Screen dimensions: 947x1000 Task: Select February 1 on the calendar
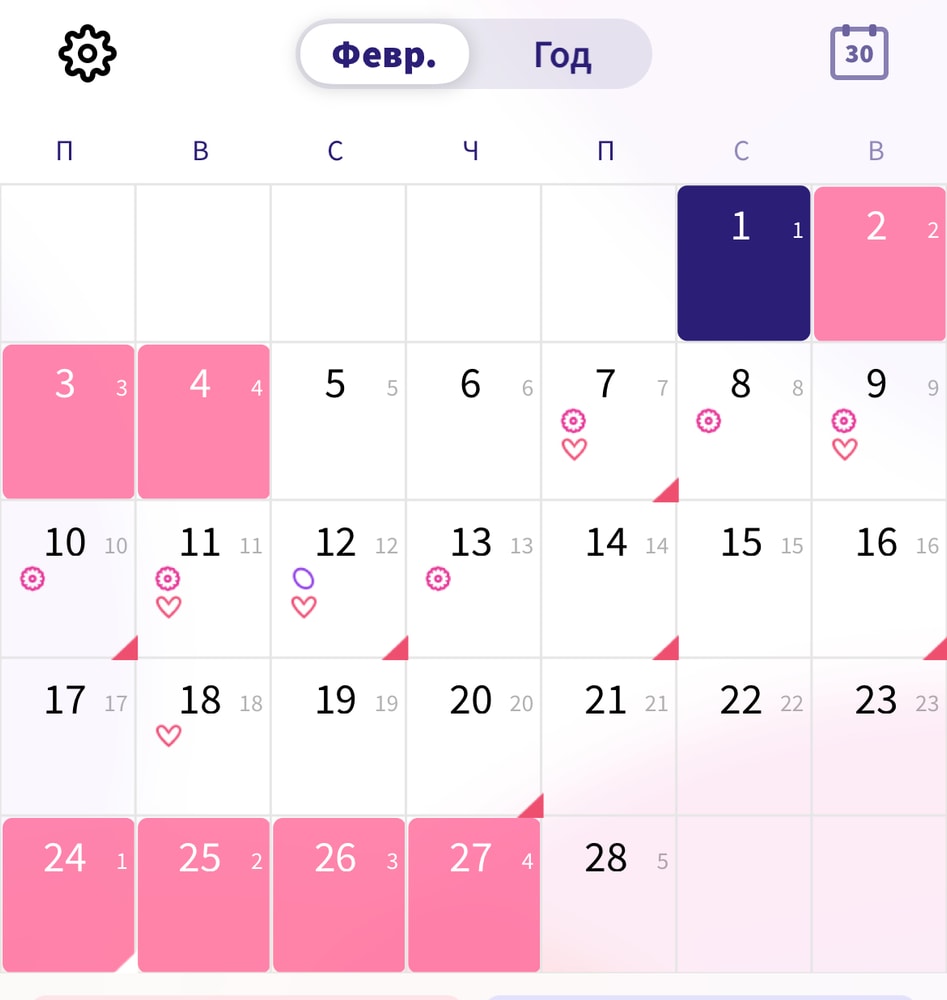(x=743, y=263)
